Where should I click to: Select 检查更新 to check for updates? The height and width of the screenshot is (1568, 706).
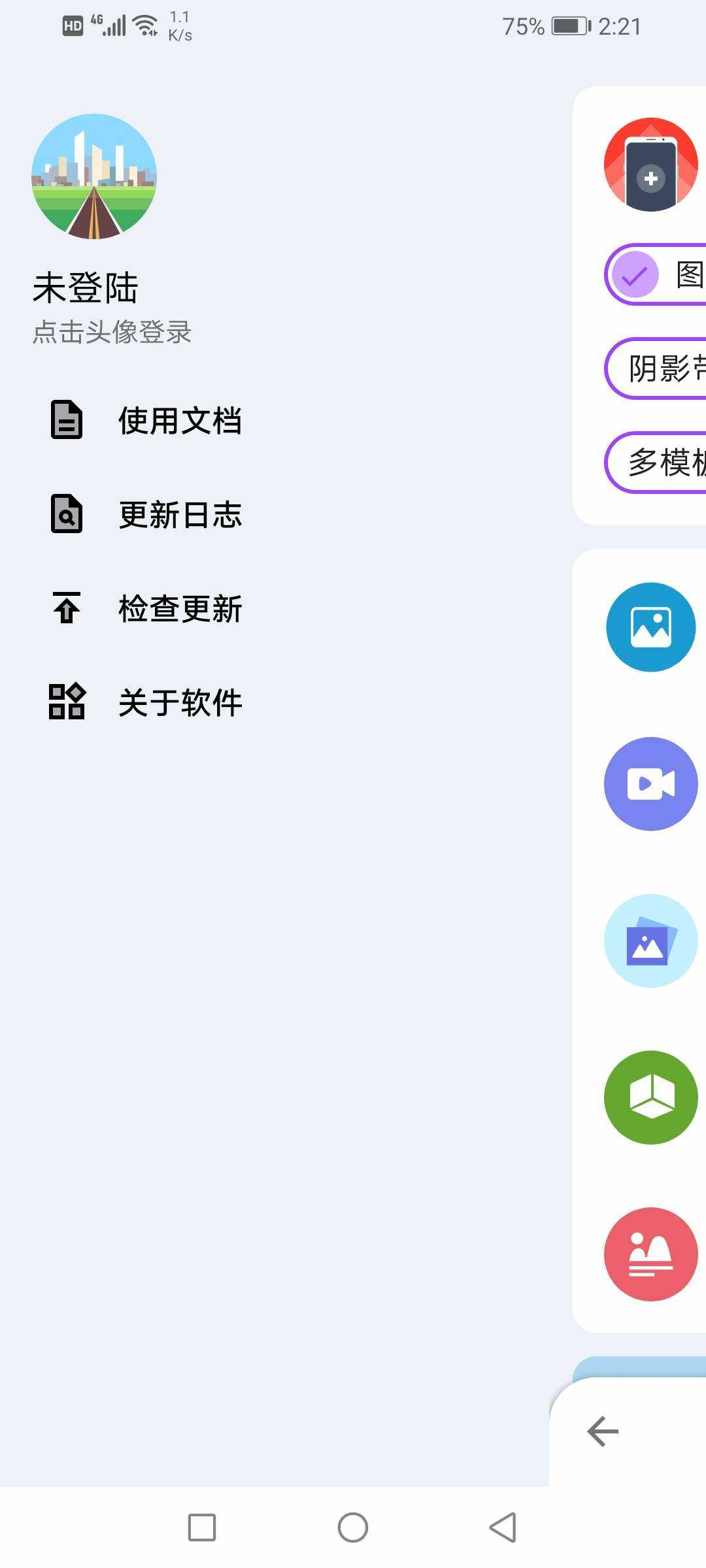pyautogui.click(x=180, y=608)
